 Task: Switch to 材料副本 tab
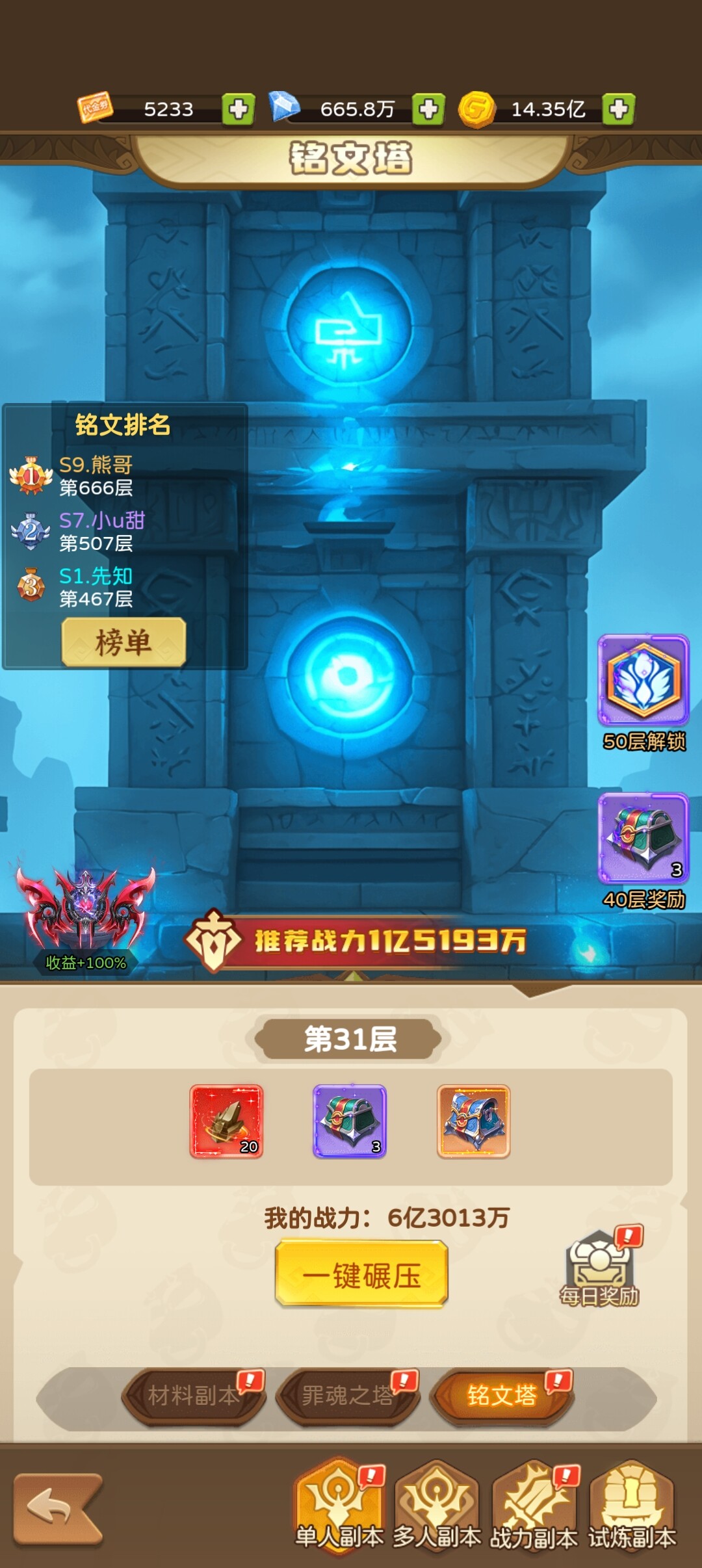pyautogui.click(x=193, y=1395)
